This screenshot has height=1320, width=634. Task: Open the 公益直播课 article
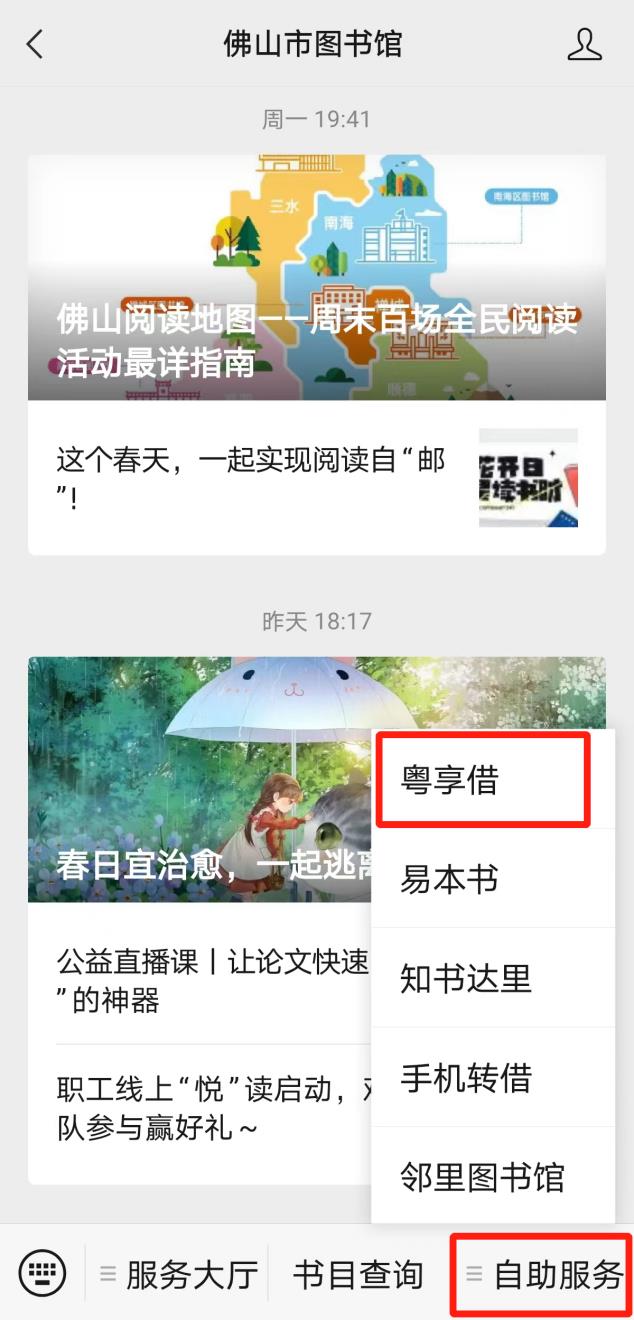click(210, 980)
